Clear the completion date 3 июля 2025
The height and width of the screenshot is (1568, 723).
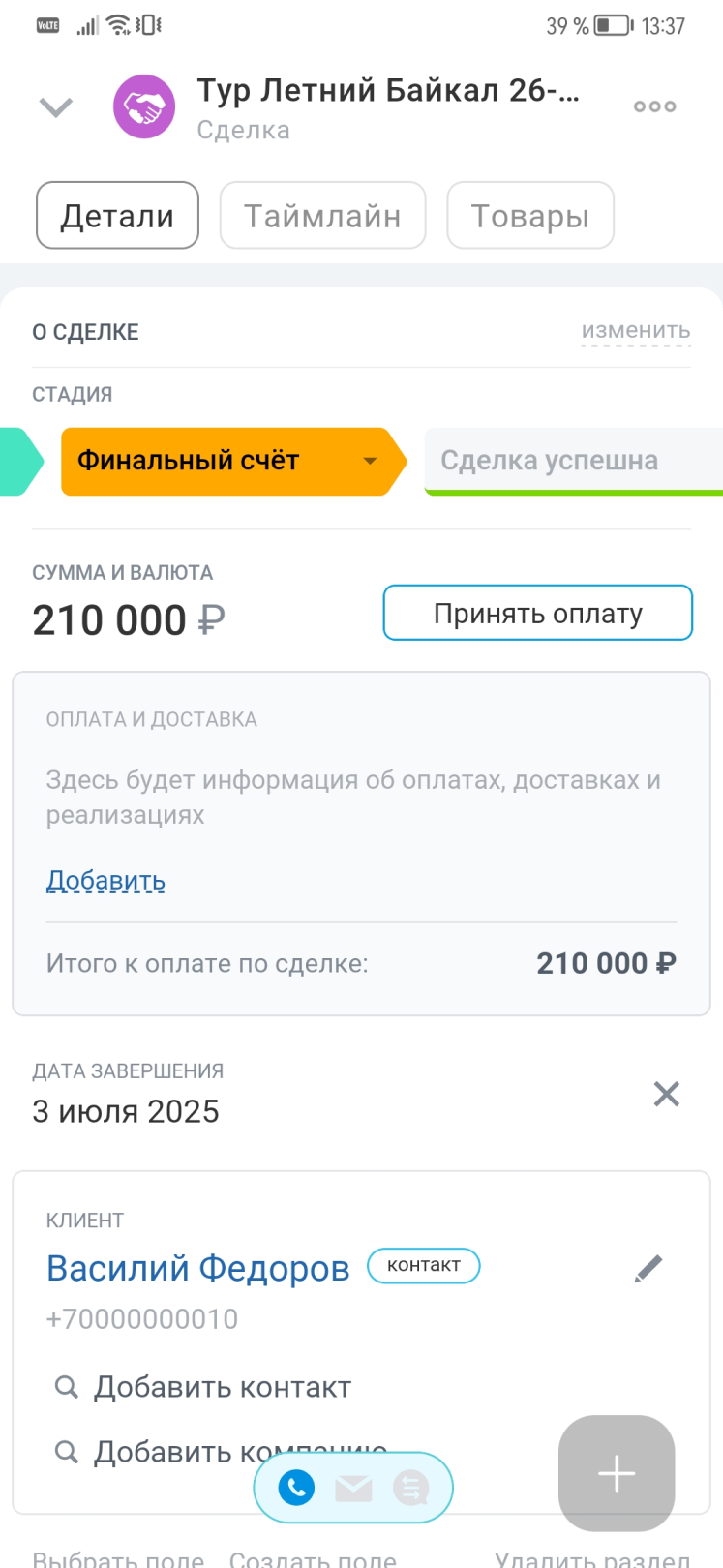(x=666, y=1094)
